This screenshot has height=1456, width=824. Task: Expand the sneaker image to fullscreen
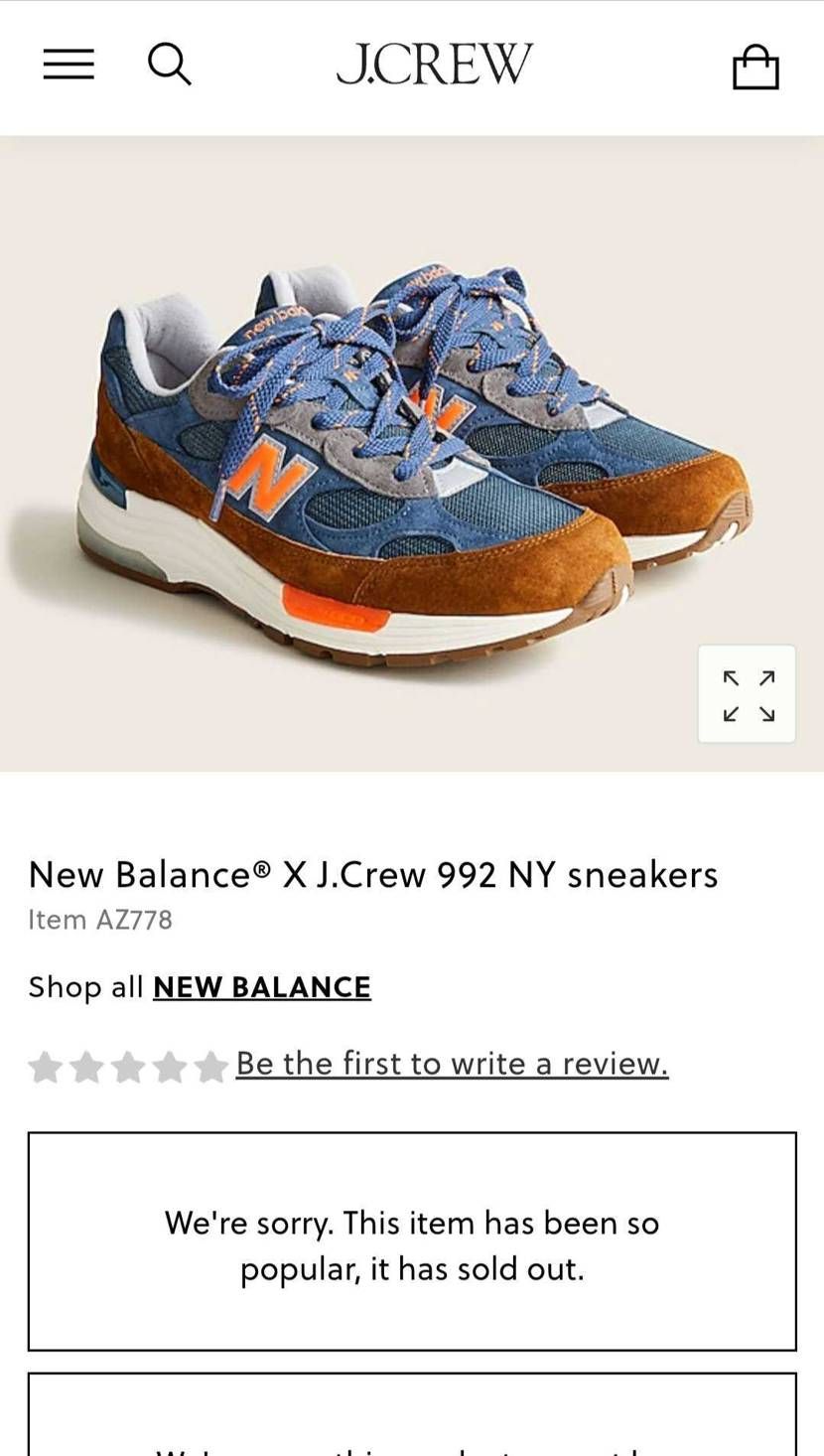(747, 694)
